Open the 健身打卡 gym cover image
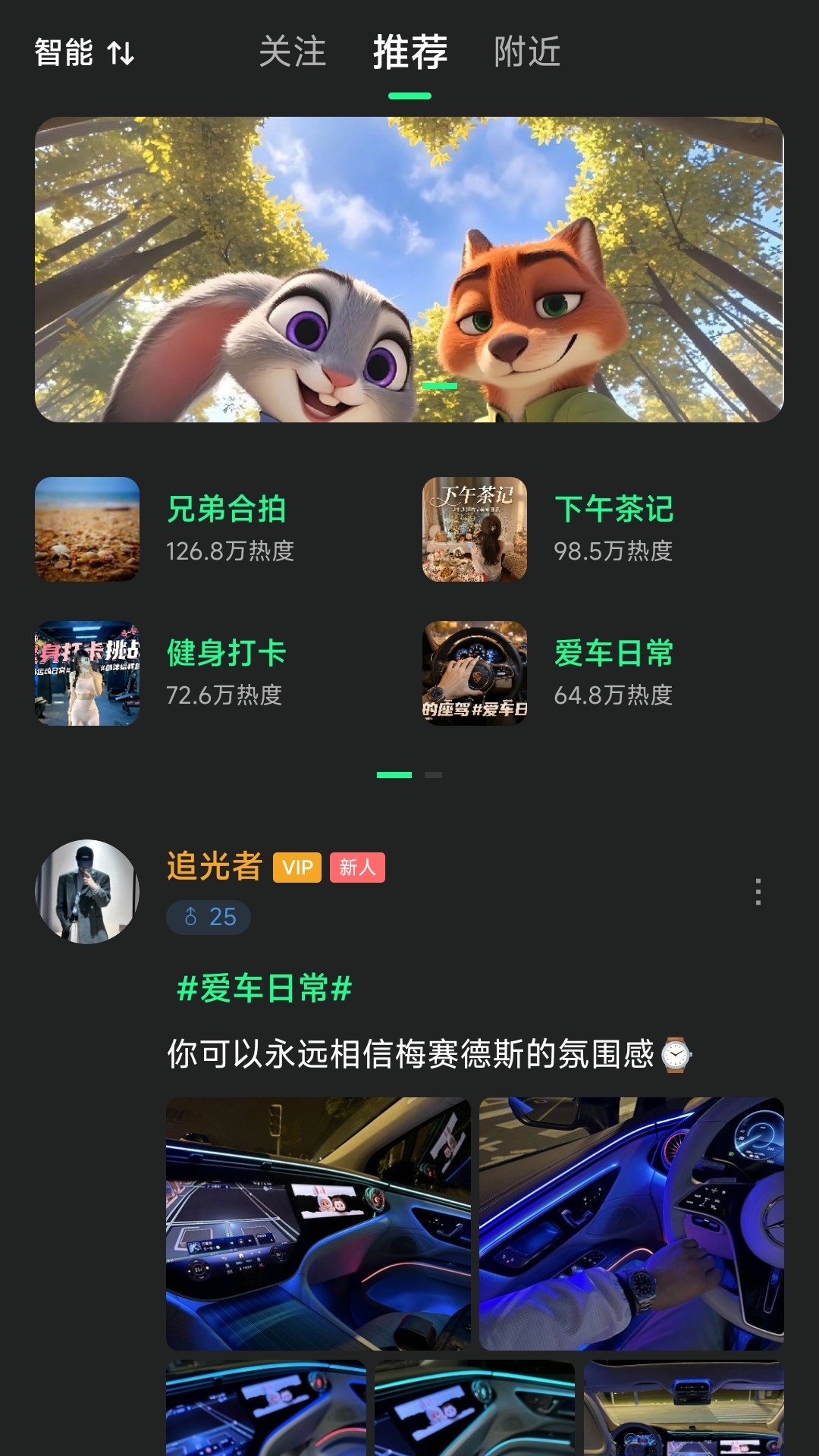 pos(86,673)
